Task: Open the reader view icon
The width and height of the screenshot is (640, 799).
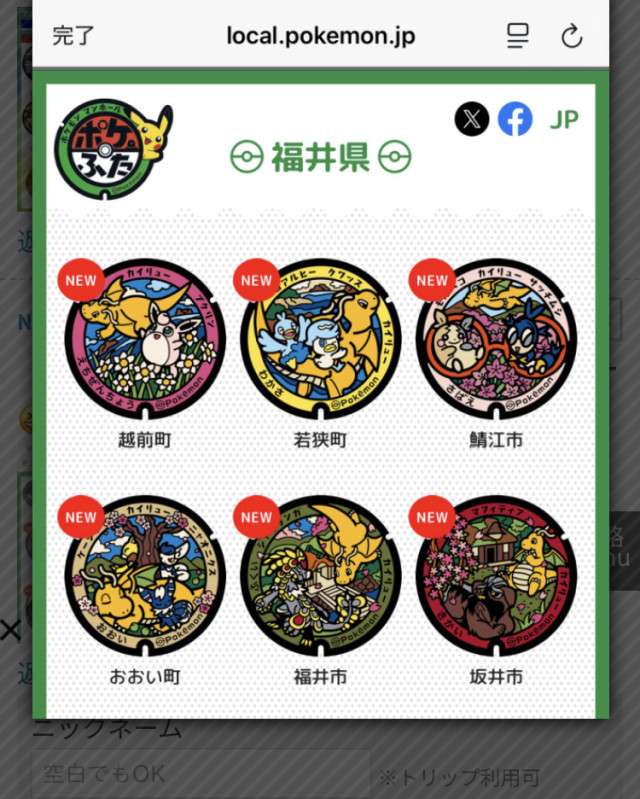Action: [x=517, y=37]
